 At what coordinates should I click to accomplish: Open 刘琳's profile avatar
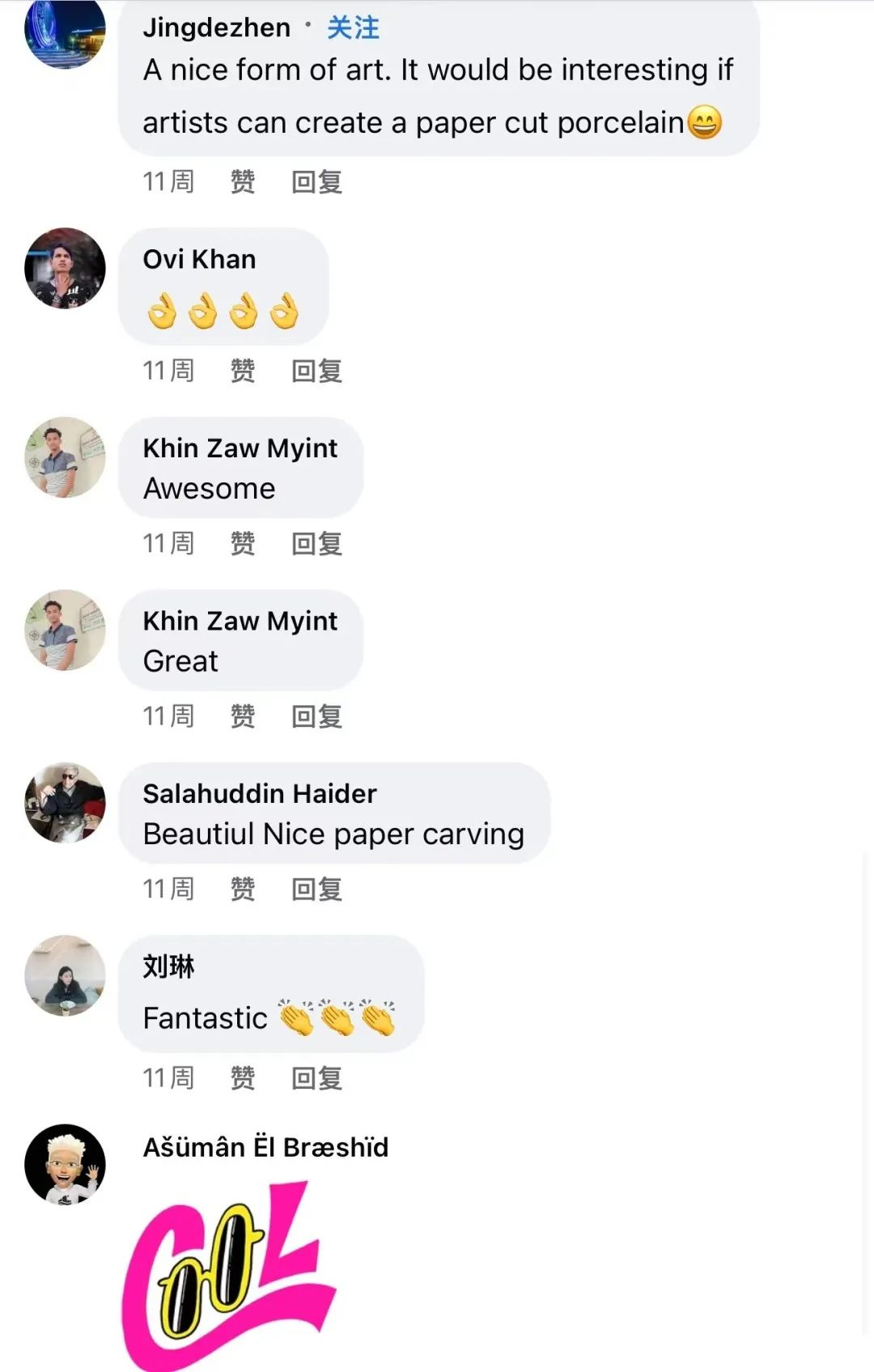pyautogui.click(x=66, y=975)
